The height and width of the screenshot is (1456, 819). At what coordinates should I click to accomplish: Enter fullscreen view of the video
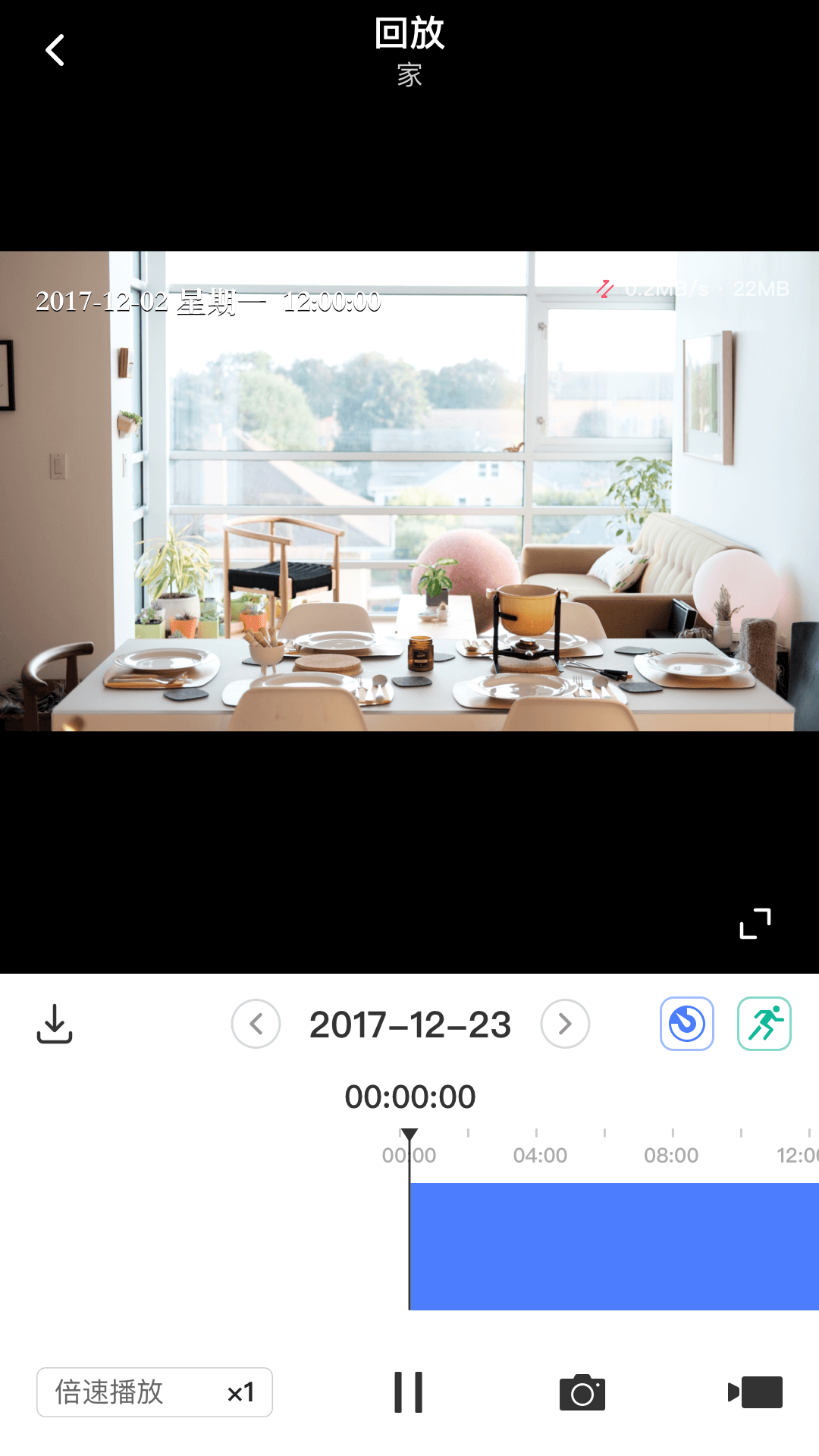753,924
